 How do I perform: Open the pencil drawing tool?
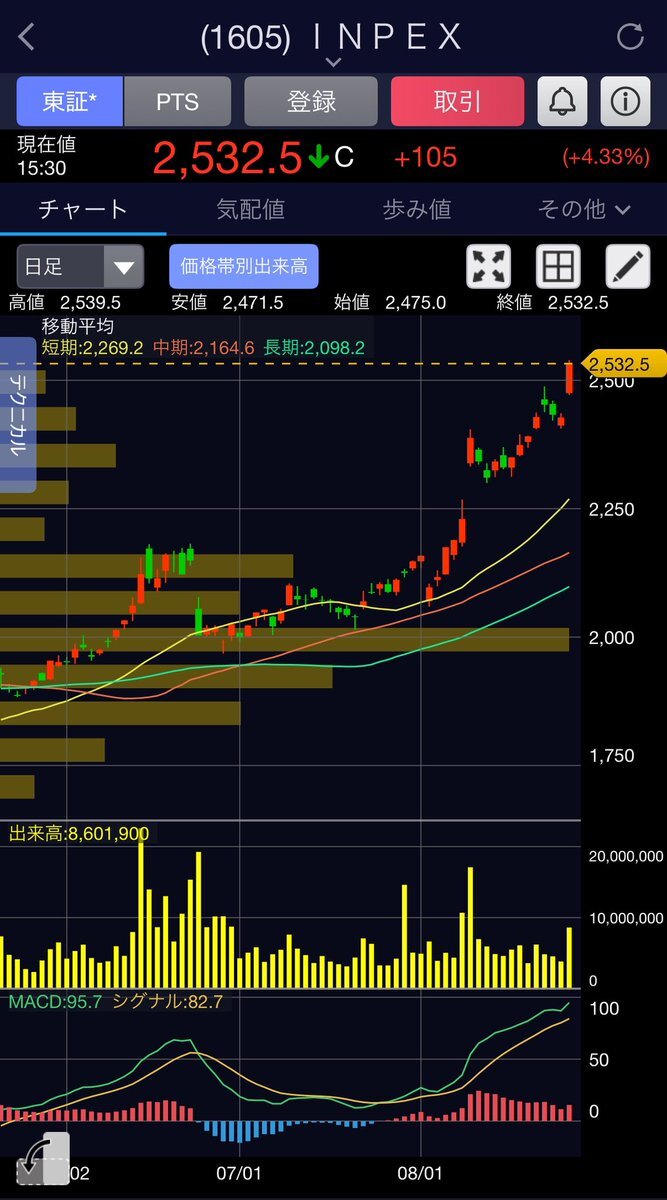627,267
